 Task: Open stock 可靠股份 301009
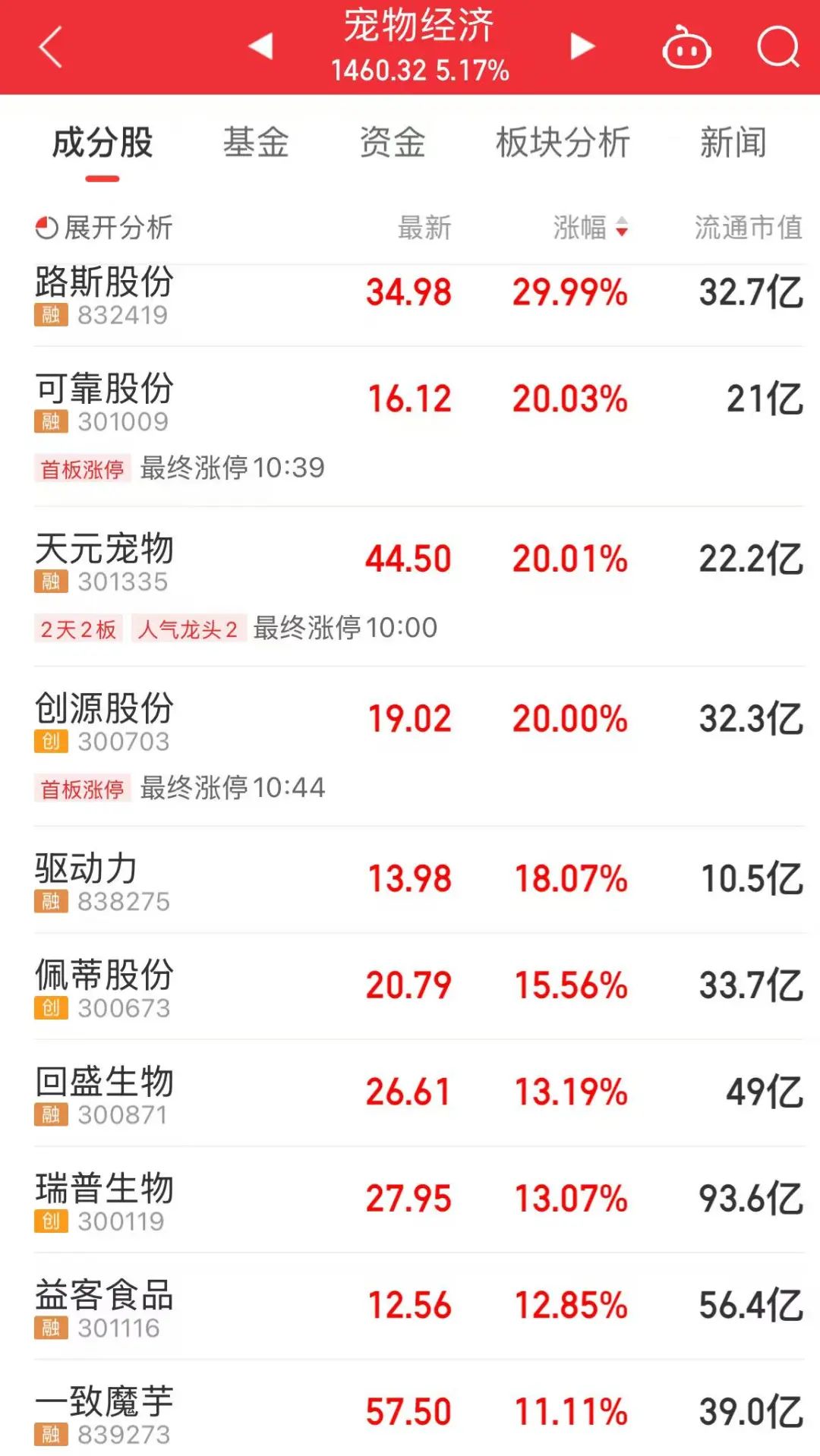pos(105,401)
